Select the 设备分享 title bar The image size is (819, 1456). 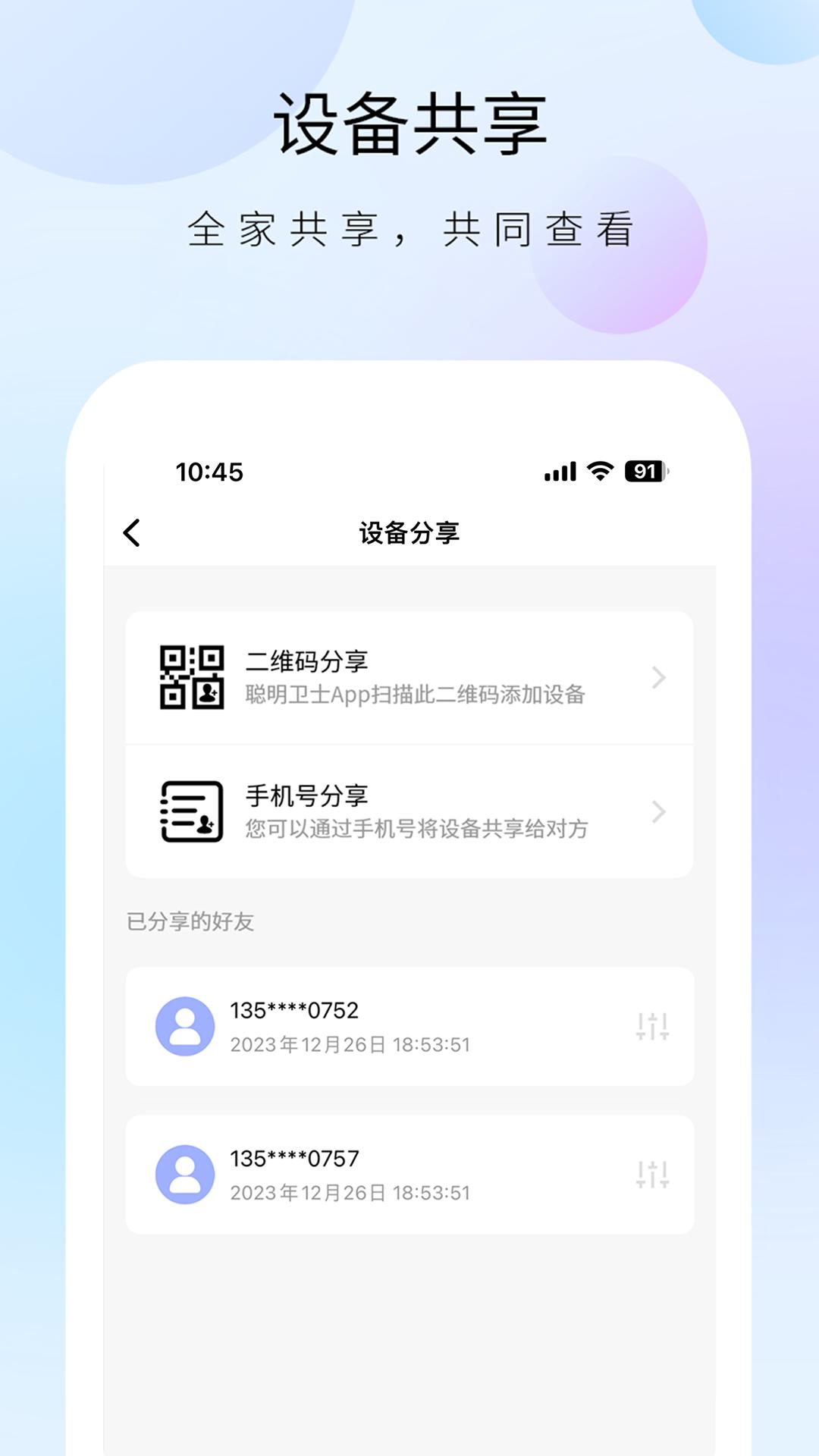tap(409, 533)
